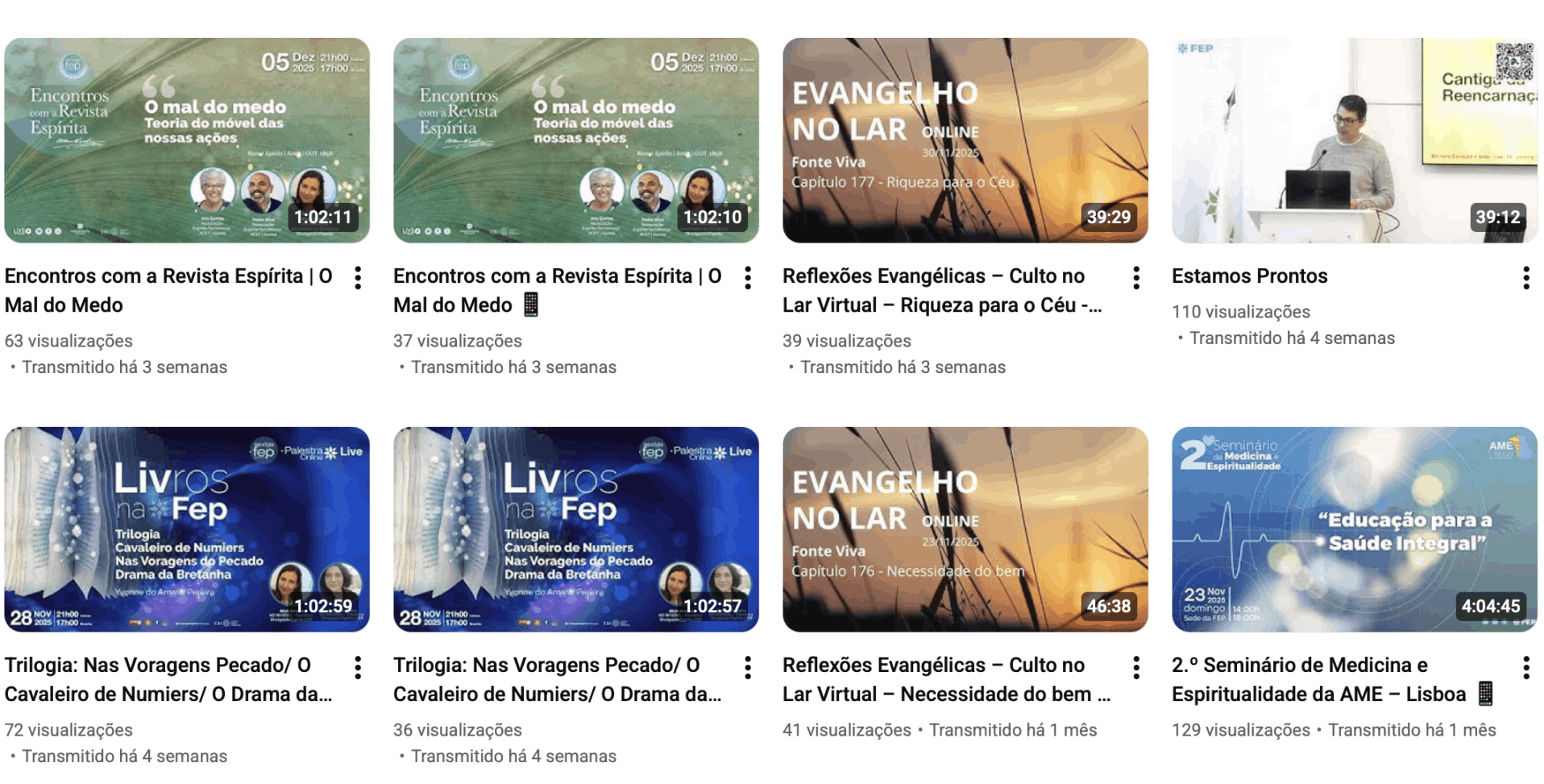The width and height of the screenshot is (1544, 784).
Task: Open the 1:02:57 Livros na Fep thumbnail
Action: [x=575, y=529]
